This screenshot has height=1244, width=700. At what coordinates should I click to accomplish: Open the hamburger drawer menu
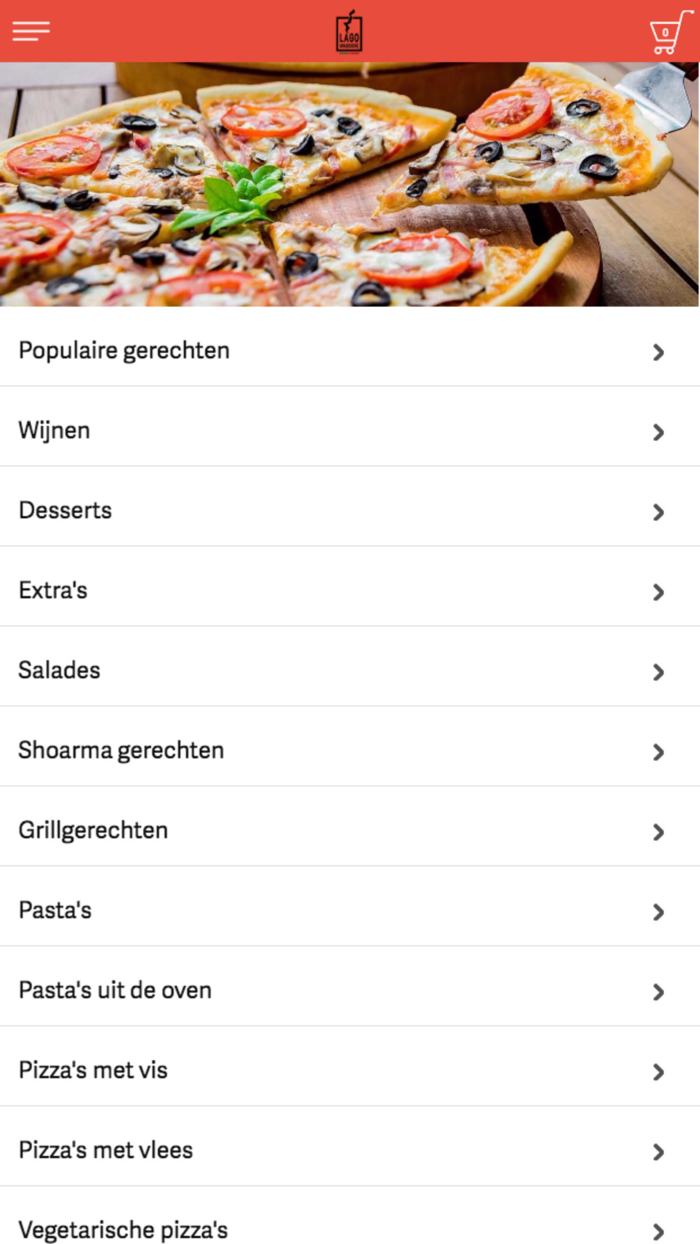31,31
